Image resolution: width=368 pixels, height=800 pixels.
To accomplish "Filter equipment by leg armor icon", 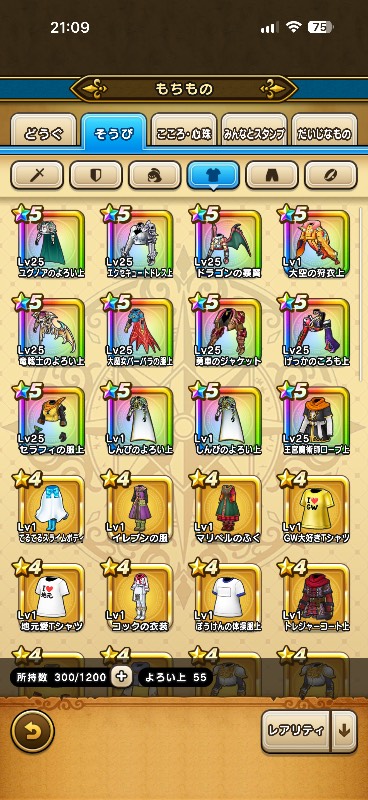I will 272,176.
